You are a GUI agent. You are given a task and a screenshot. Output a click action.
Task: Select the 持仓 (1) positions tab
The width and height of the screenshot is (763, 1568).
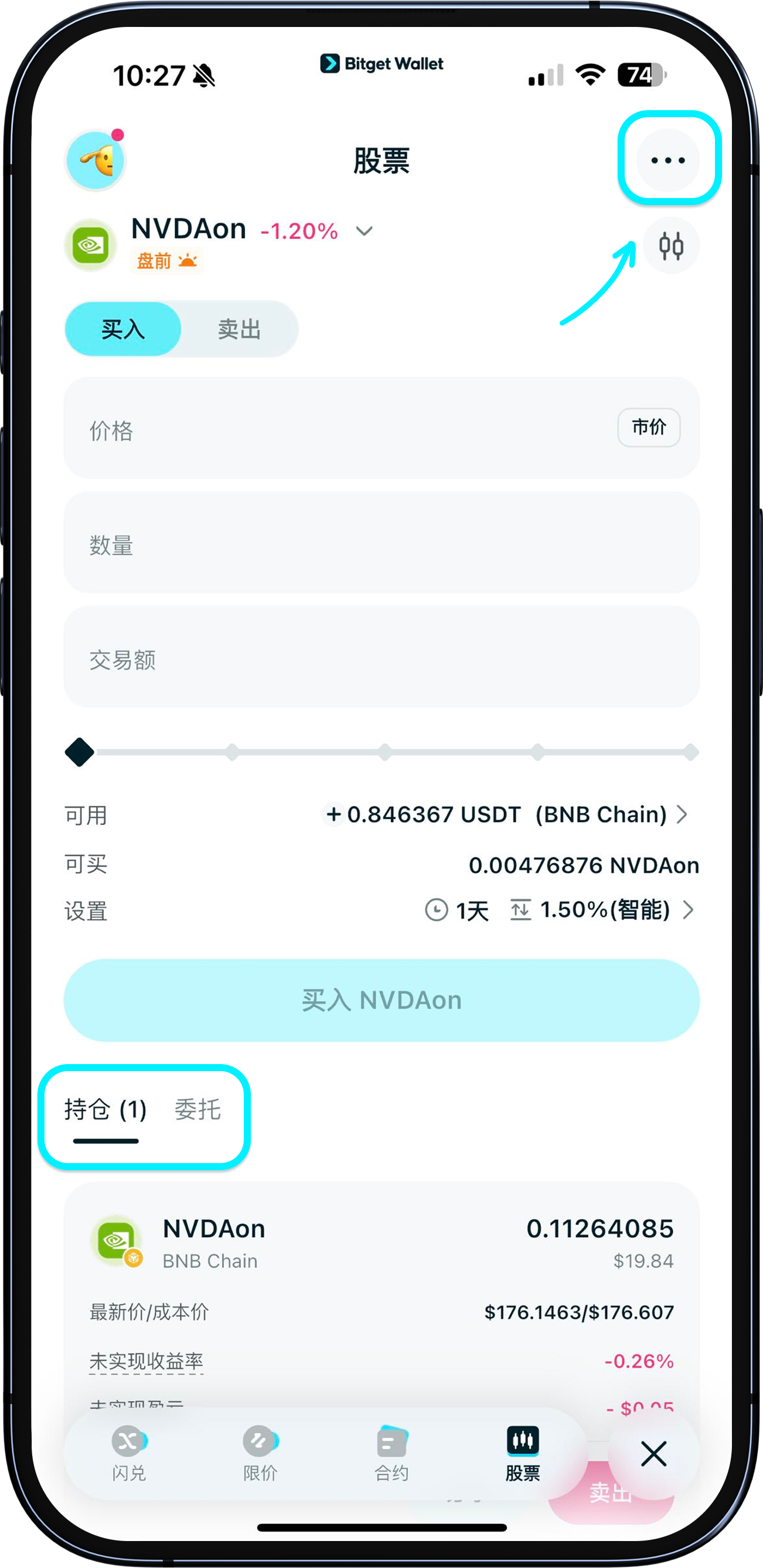[105, 1110]
